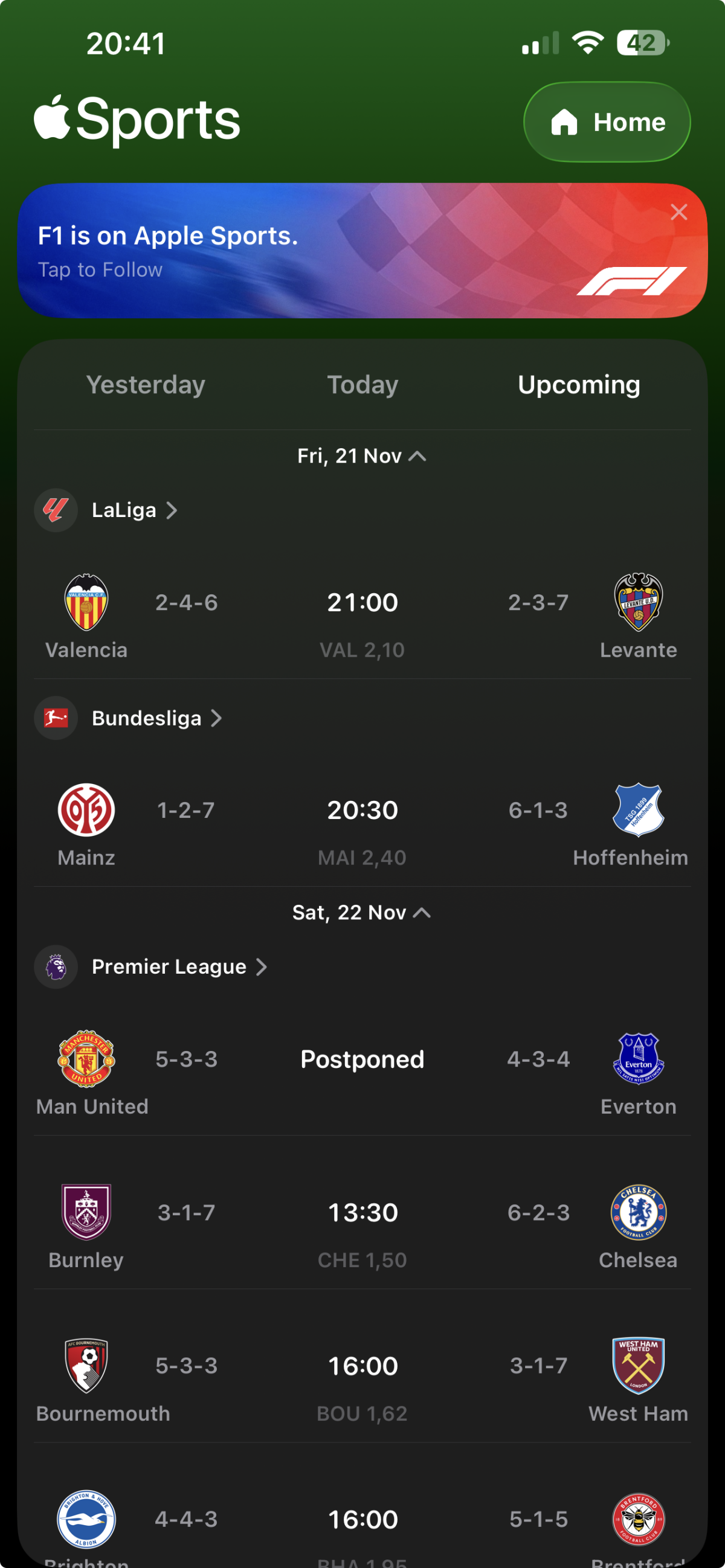Open the postponed Man United vs Everton match
The height and width of the screenshot is (1568, 725).
coord(362,1073)
